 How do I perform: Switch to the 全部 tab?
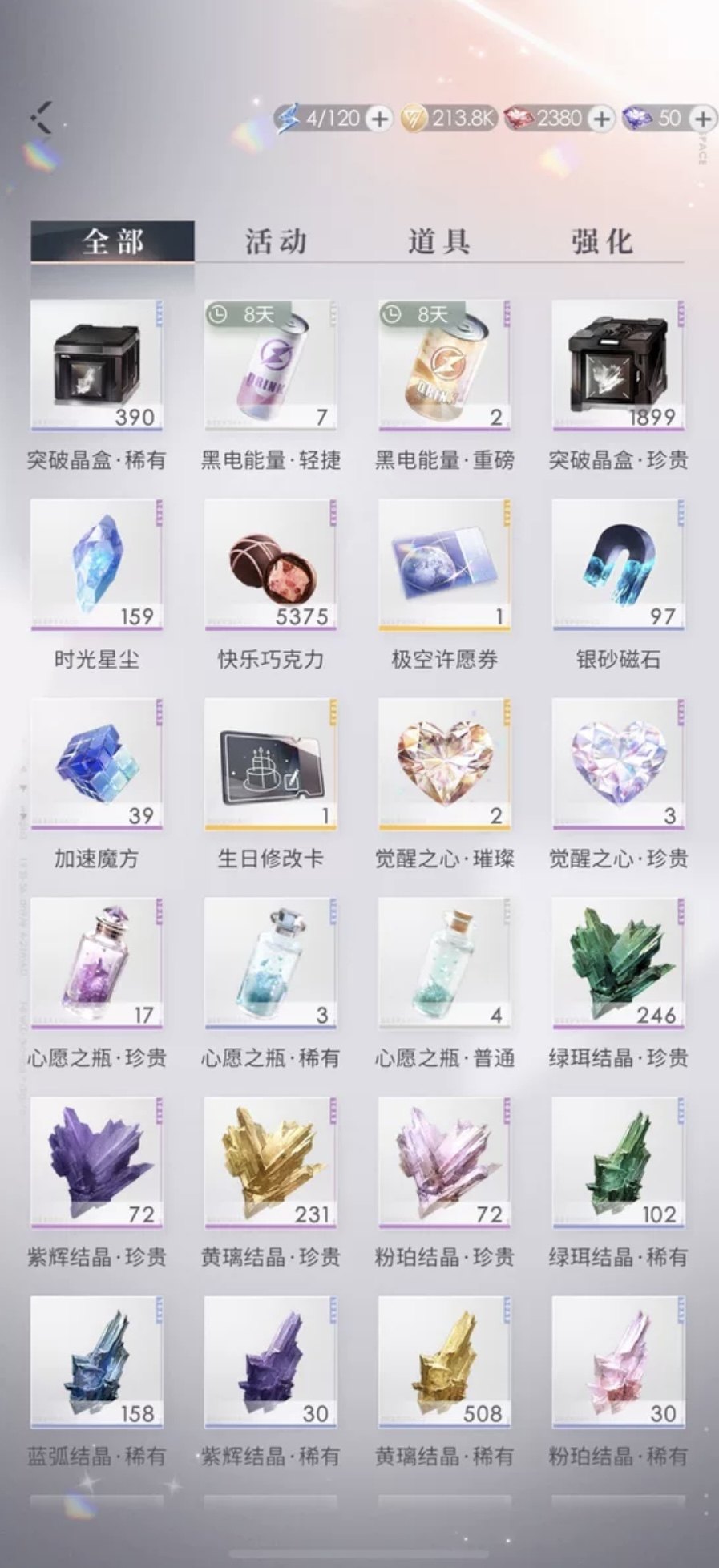pos(112,239)
